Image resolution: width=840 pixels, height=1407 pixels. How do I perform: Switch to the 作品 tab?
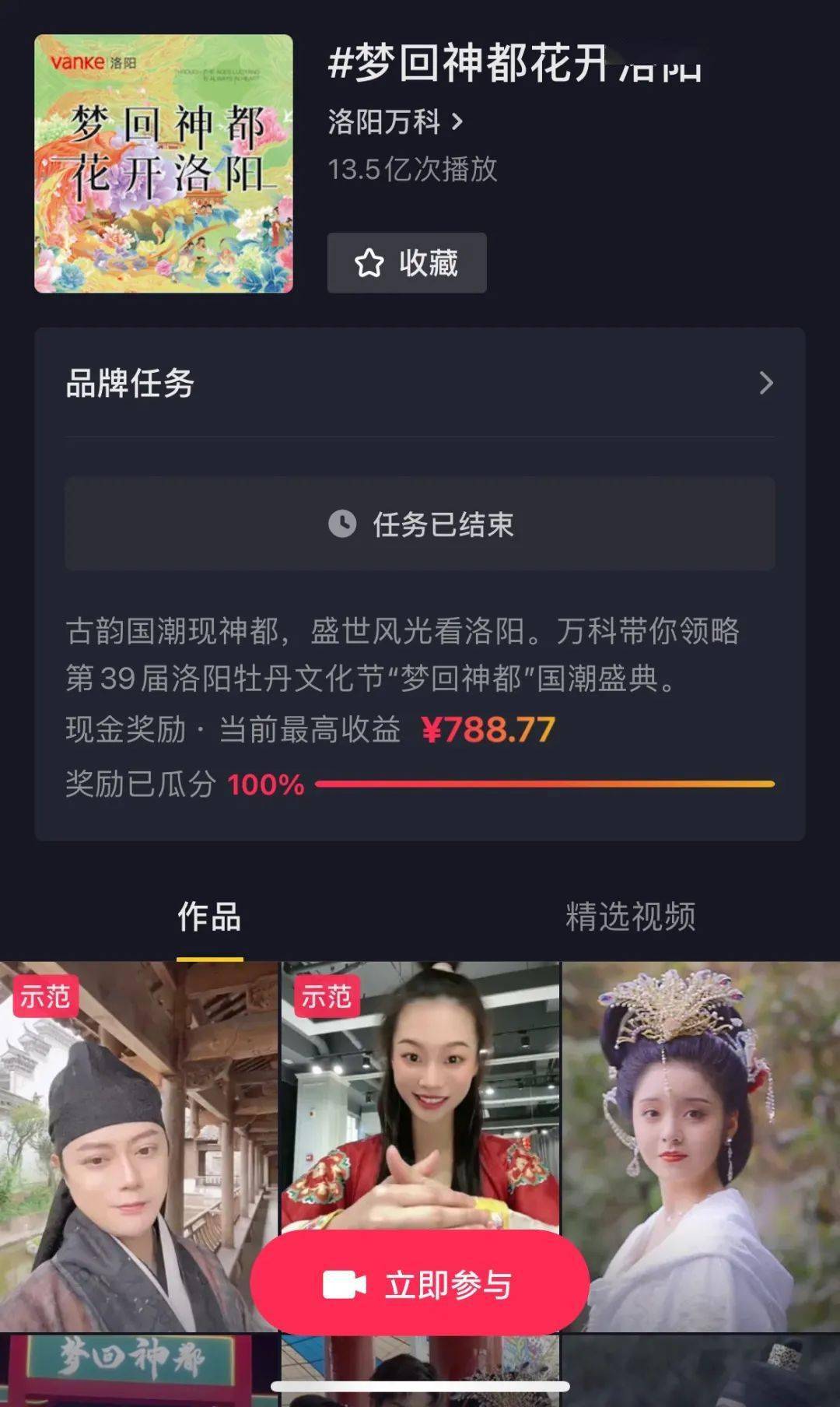209,917
